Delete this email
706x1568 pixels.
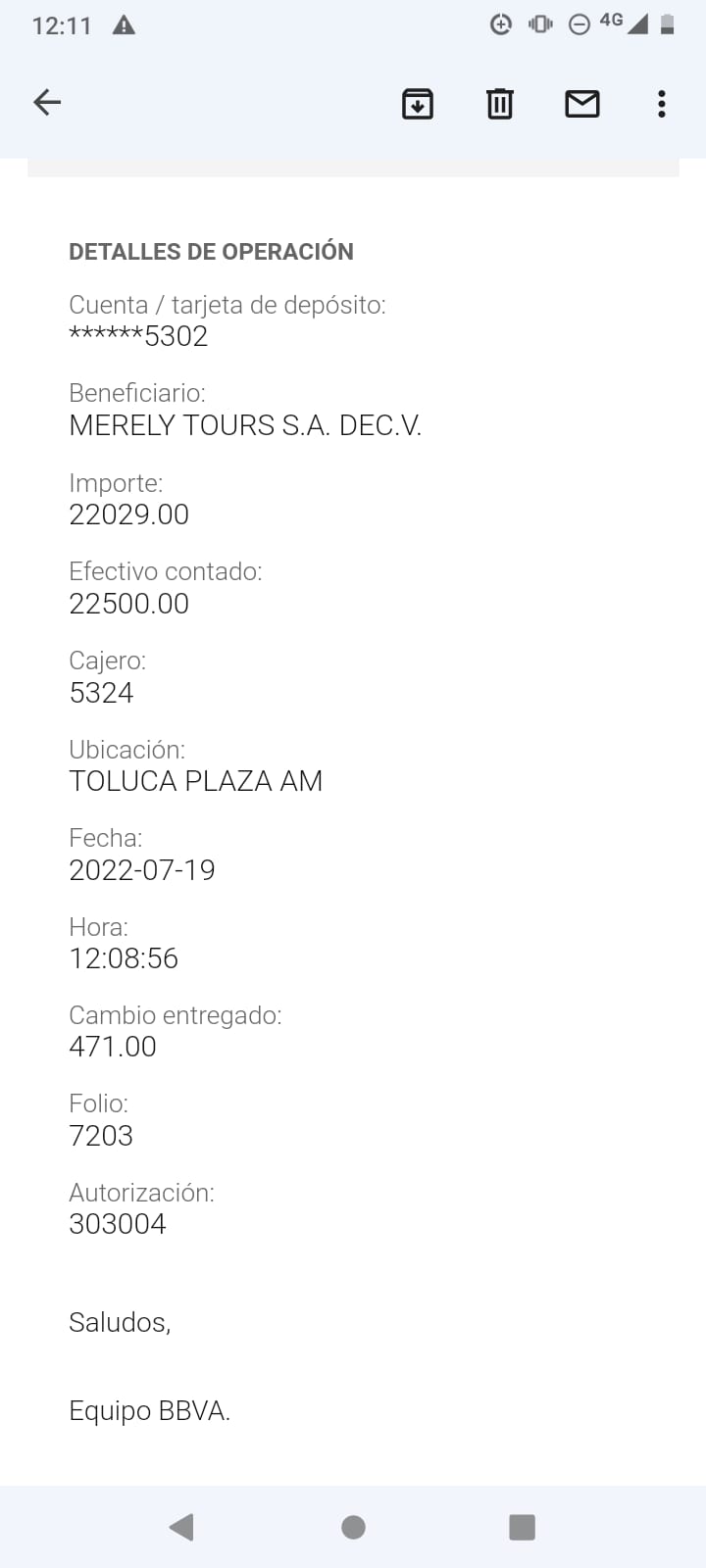(x=500, y=103)
